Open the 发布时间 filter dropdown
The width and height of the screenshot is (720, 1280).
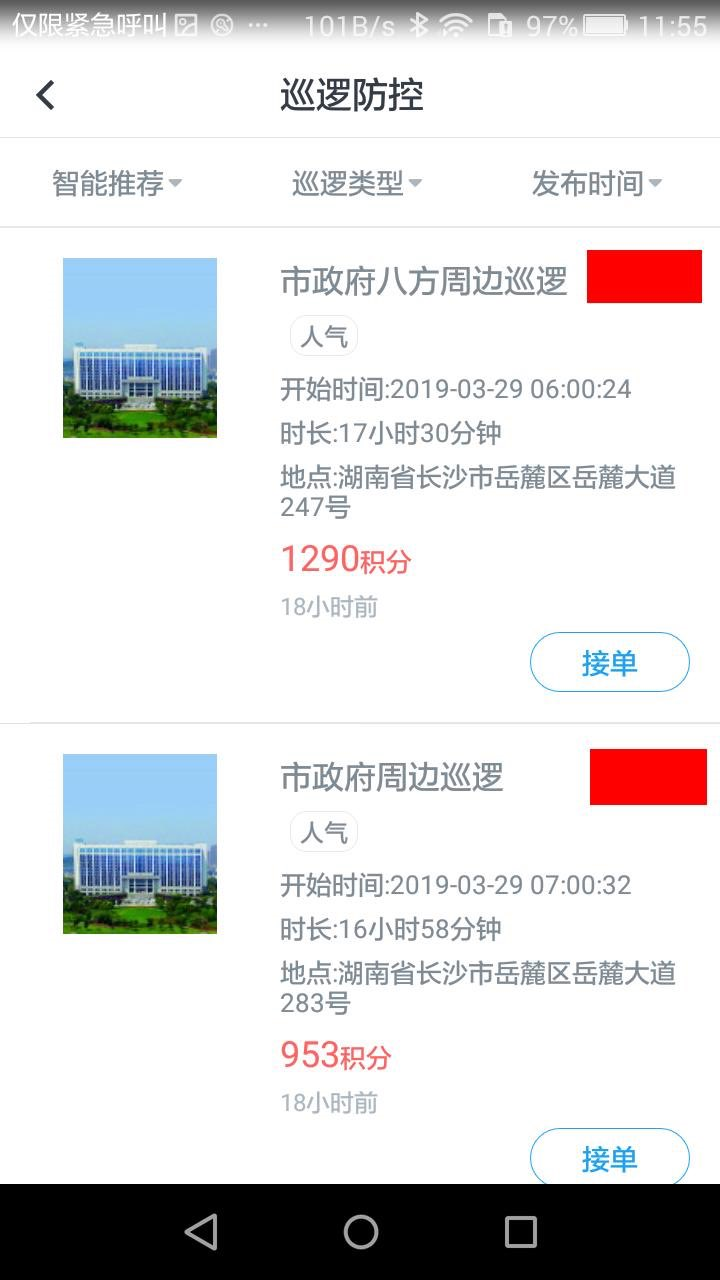click(x=597, y=183)
